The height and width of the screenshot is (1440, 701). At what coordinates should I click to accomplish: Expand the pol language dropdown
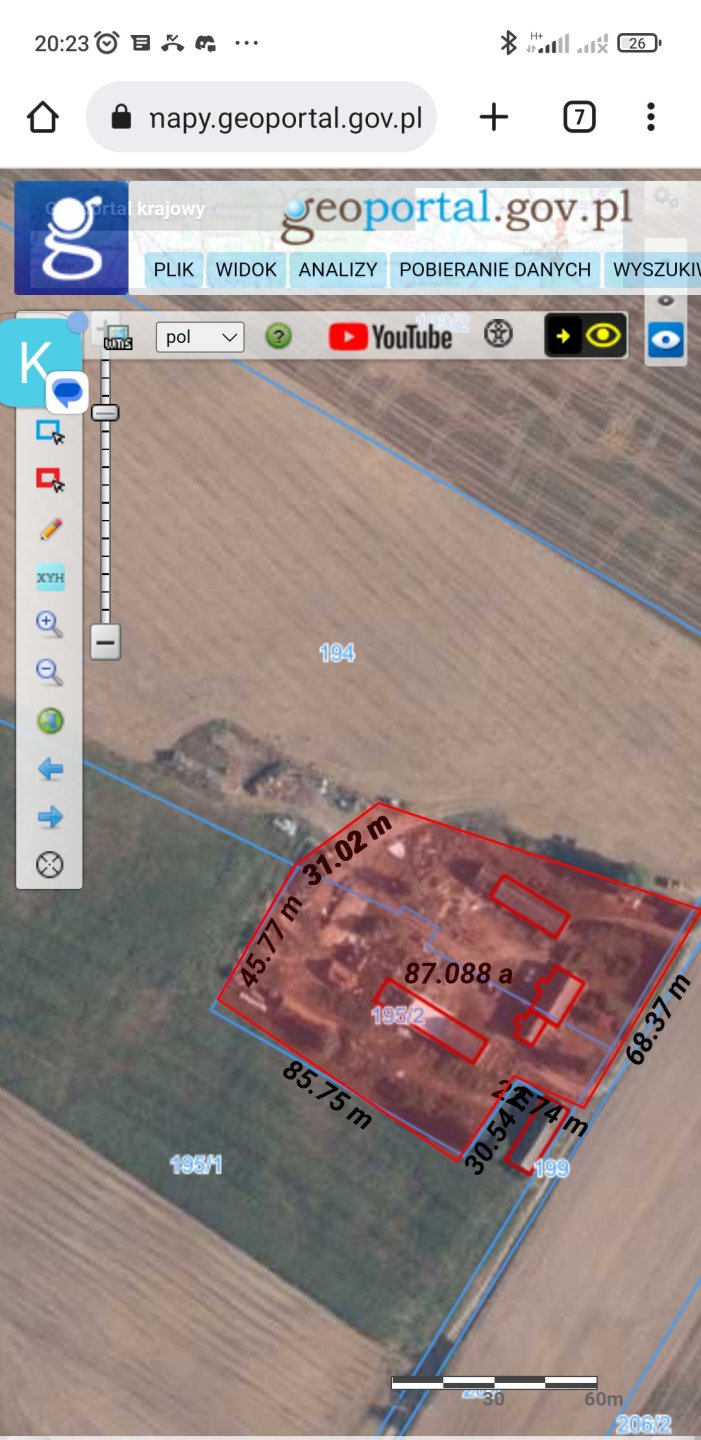200,337
